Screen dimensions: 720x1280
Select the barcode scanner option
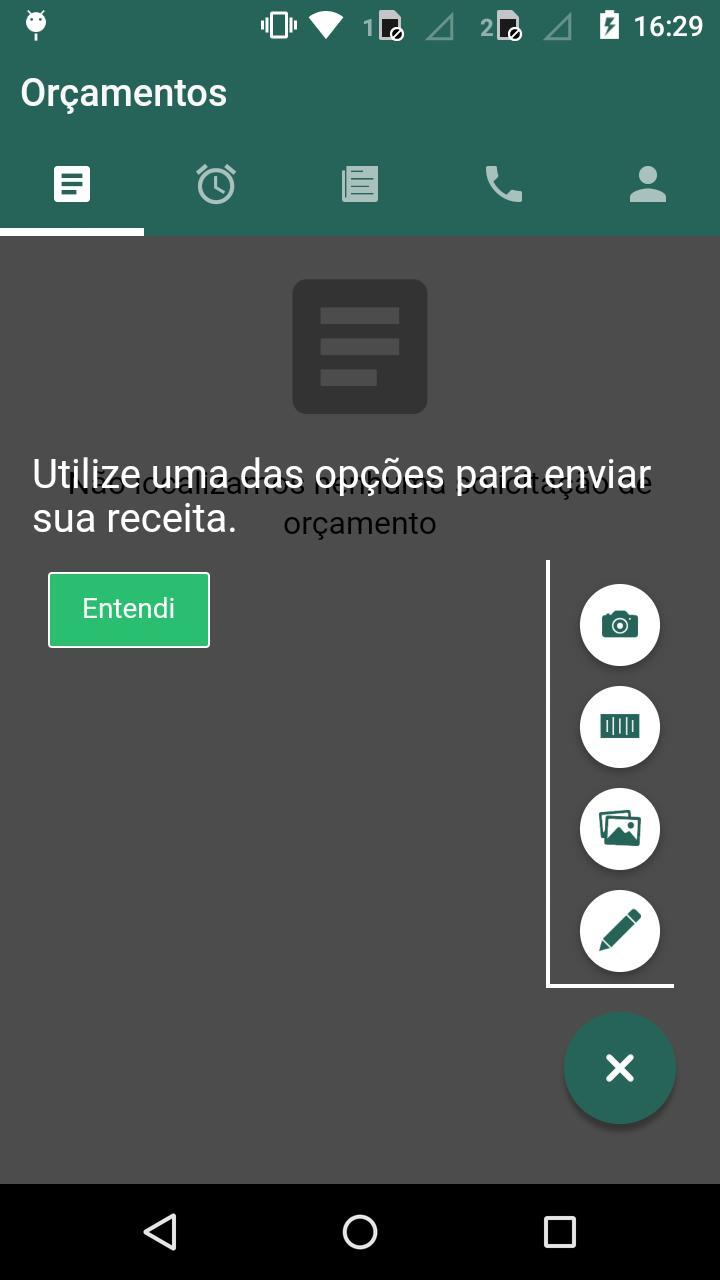(x=619, y=727)
